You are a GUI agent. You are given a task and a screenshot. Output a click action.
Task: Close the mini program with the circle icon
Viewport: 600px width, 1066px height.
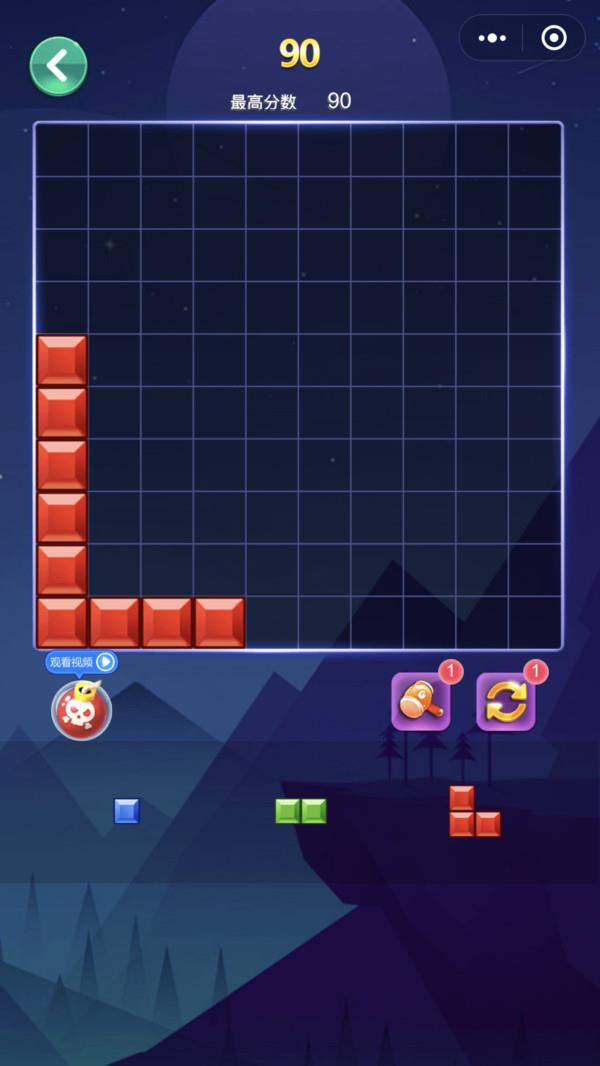click(554, 38)
